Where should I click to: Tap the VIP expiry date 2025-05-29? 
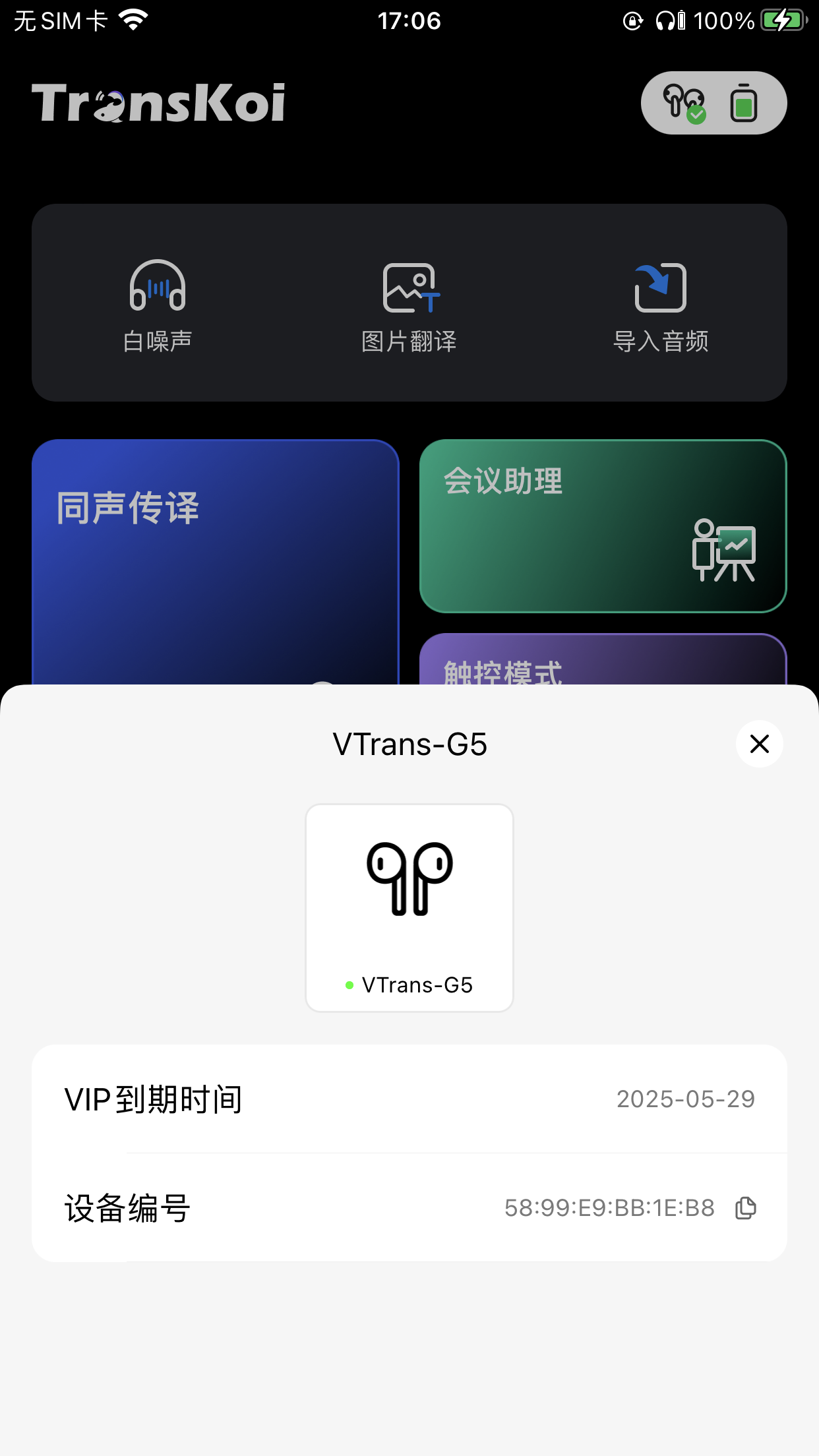coord(686,1097)
